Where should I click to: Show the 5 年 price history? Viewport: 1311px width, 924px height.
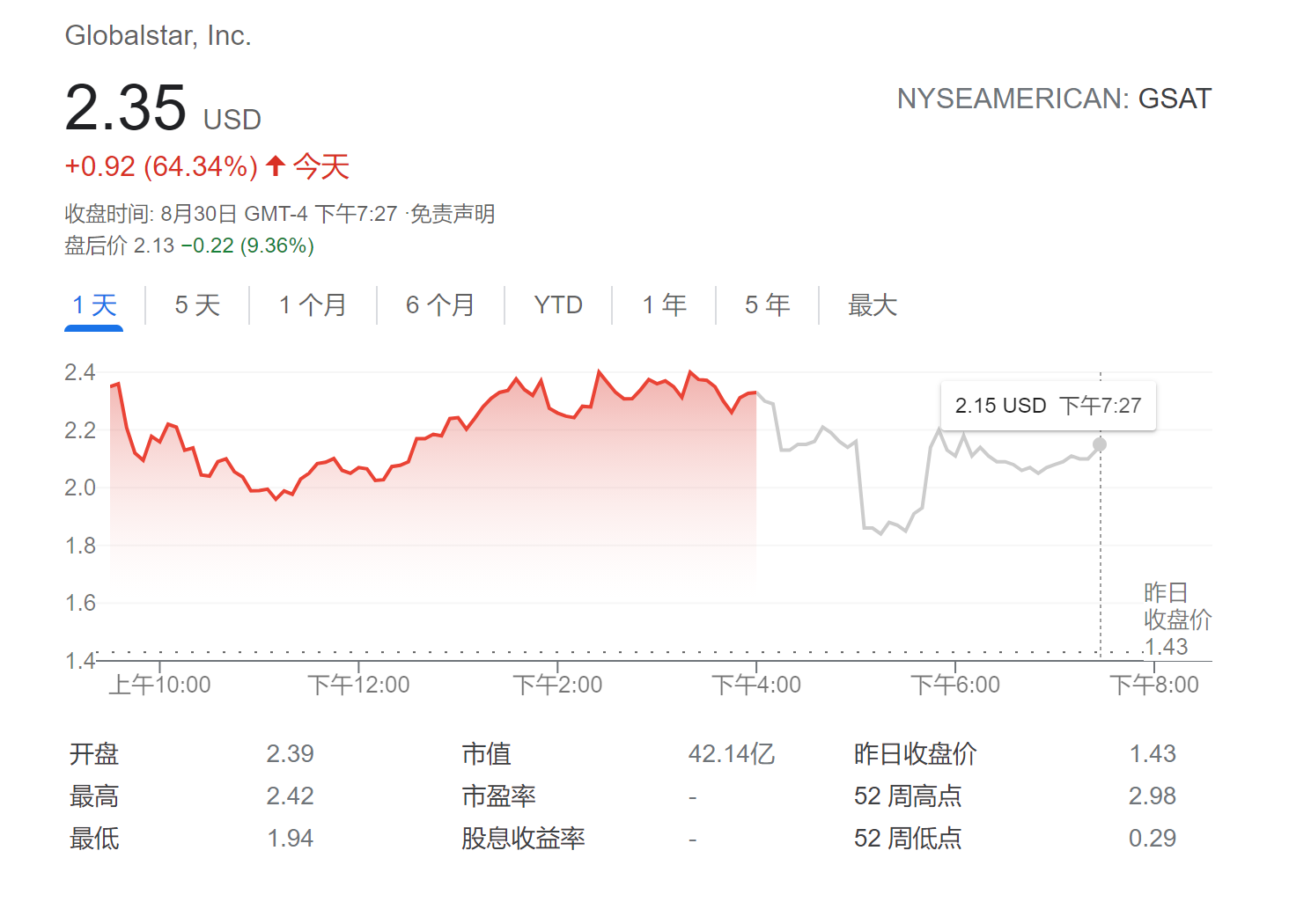tap(767, 305)
